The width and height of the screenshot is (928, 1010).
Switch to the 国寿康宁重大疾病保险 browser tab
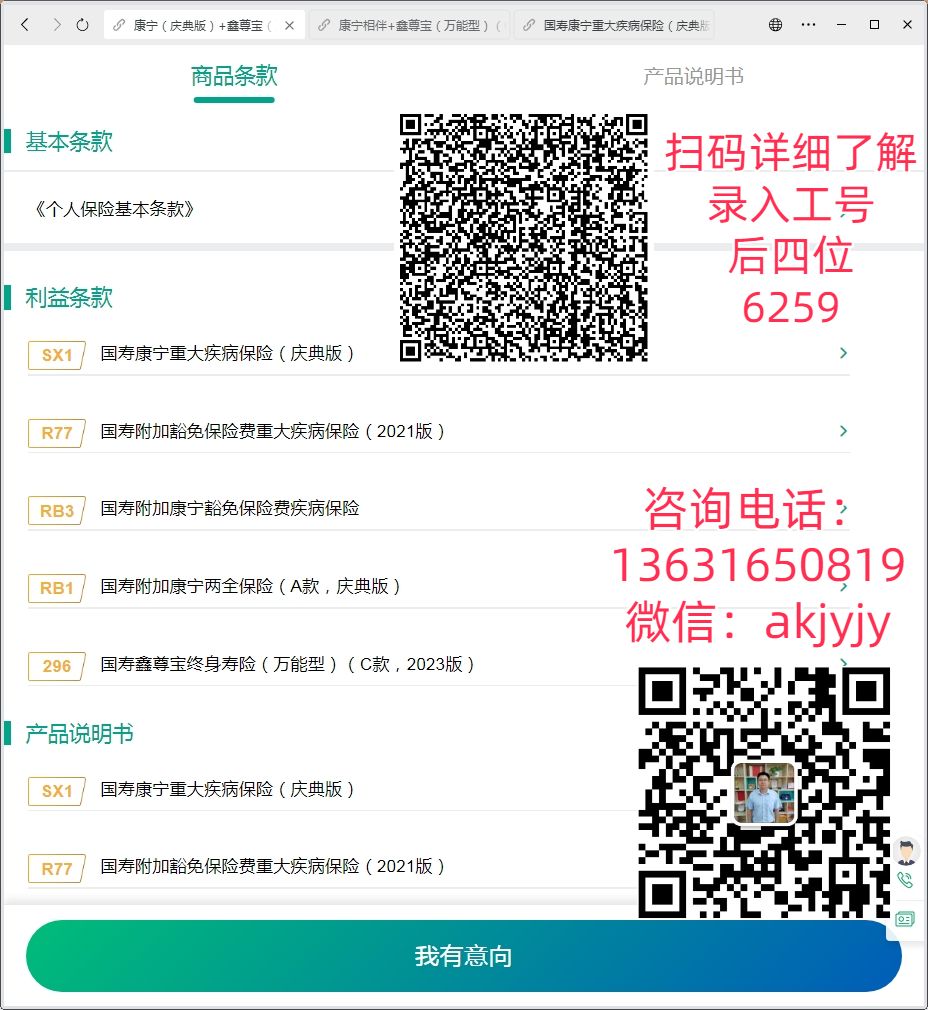coord(615,25)
